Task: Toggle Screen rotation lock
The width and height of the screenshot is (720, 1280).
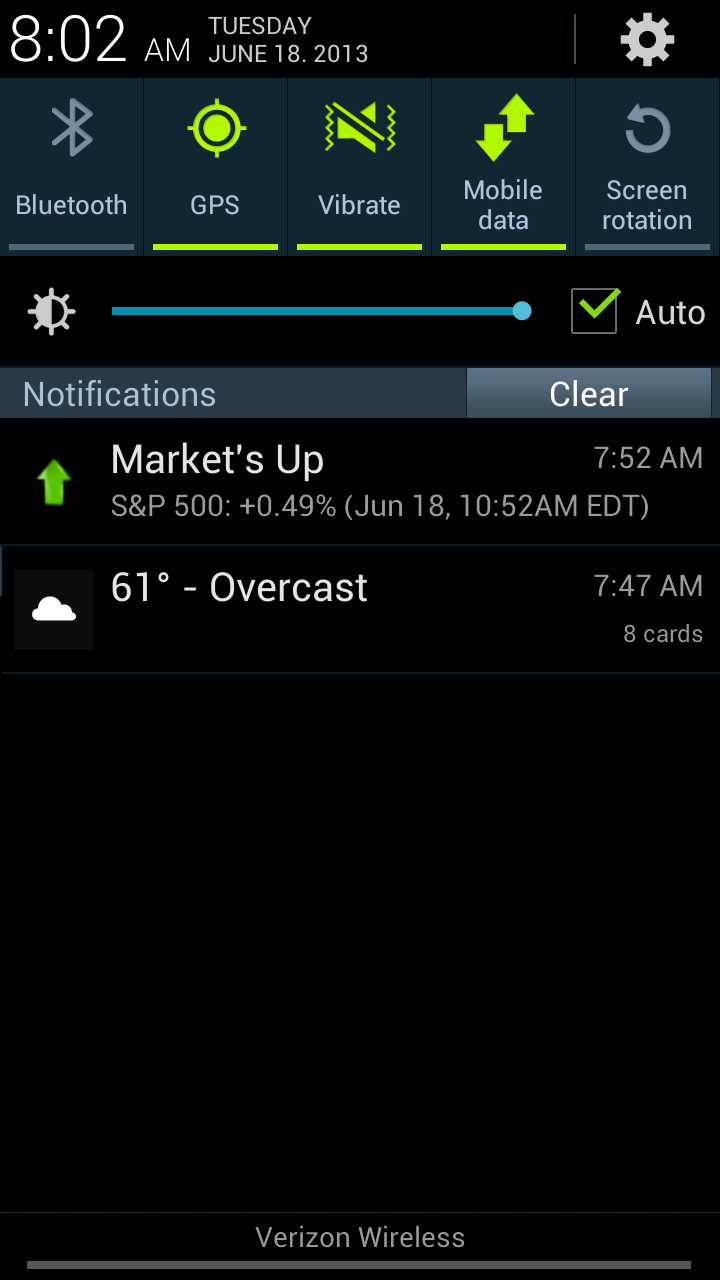Action: tap(647, 165)
